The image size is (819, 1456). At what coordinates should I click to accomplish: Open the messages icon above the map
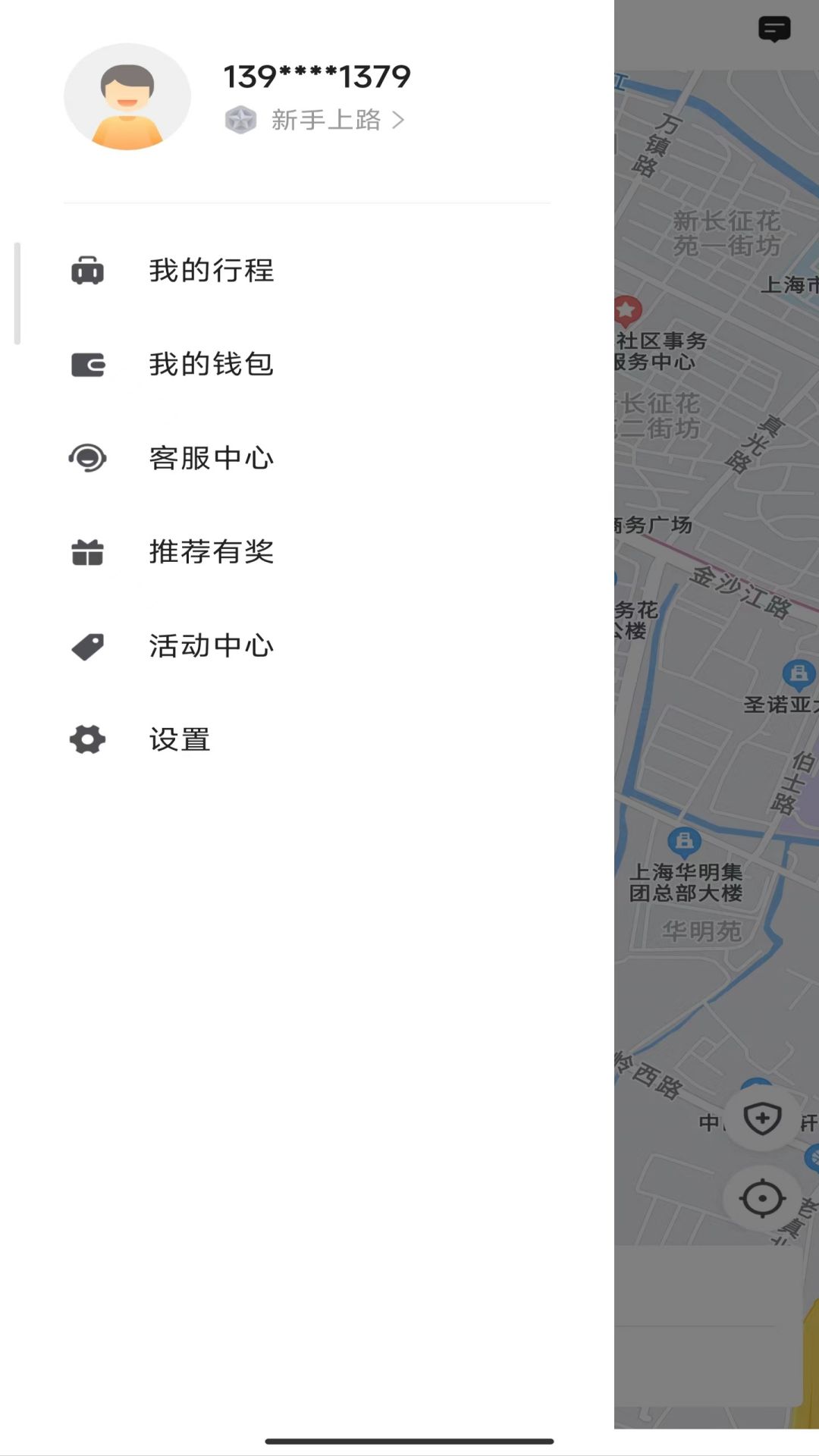774,30
